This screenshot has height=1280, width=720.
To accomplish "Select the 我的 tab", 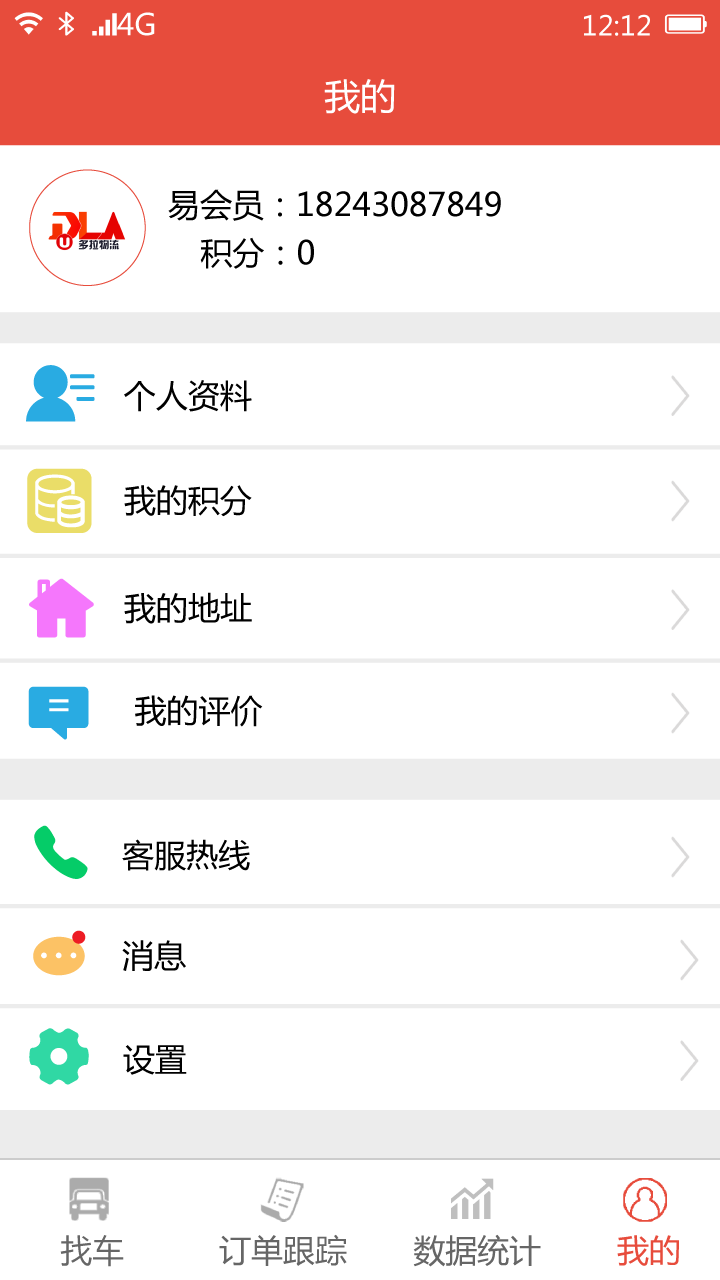I will pos(647,1222).
